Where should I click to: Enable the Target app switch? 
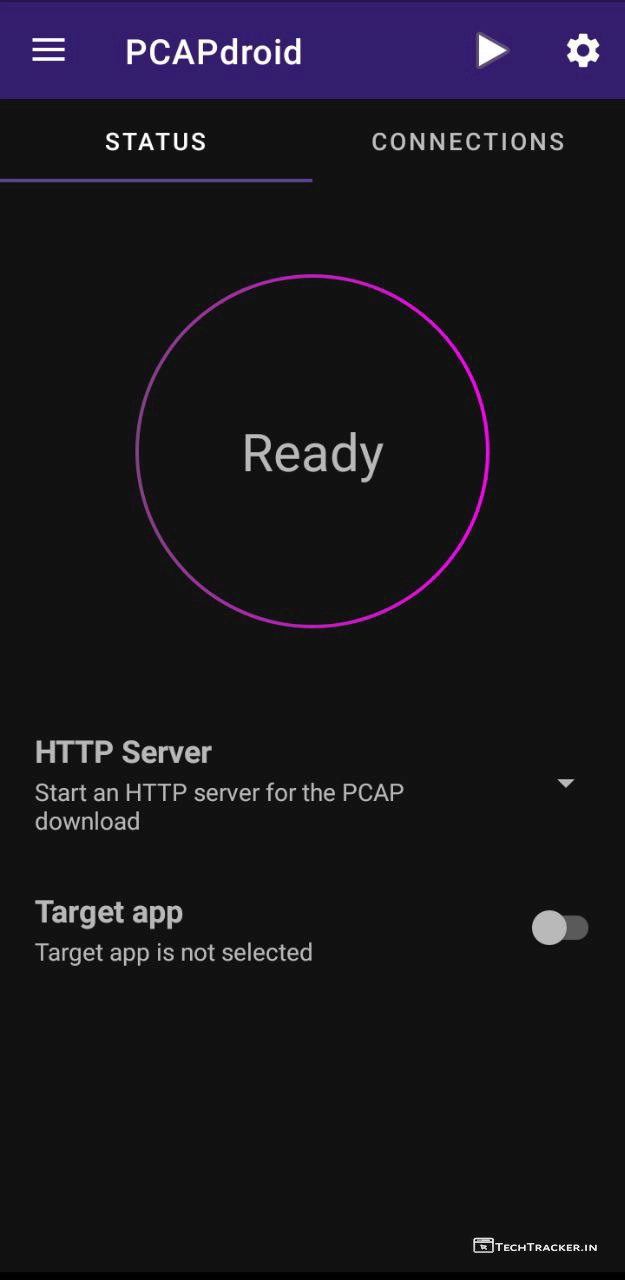click(560, 928)
